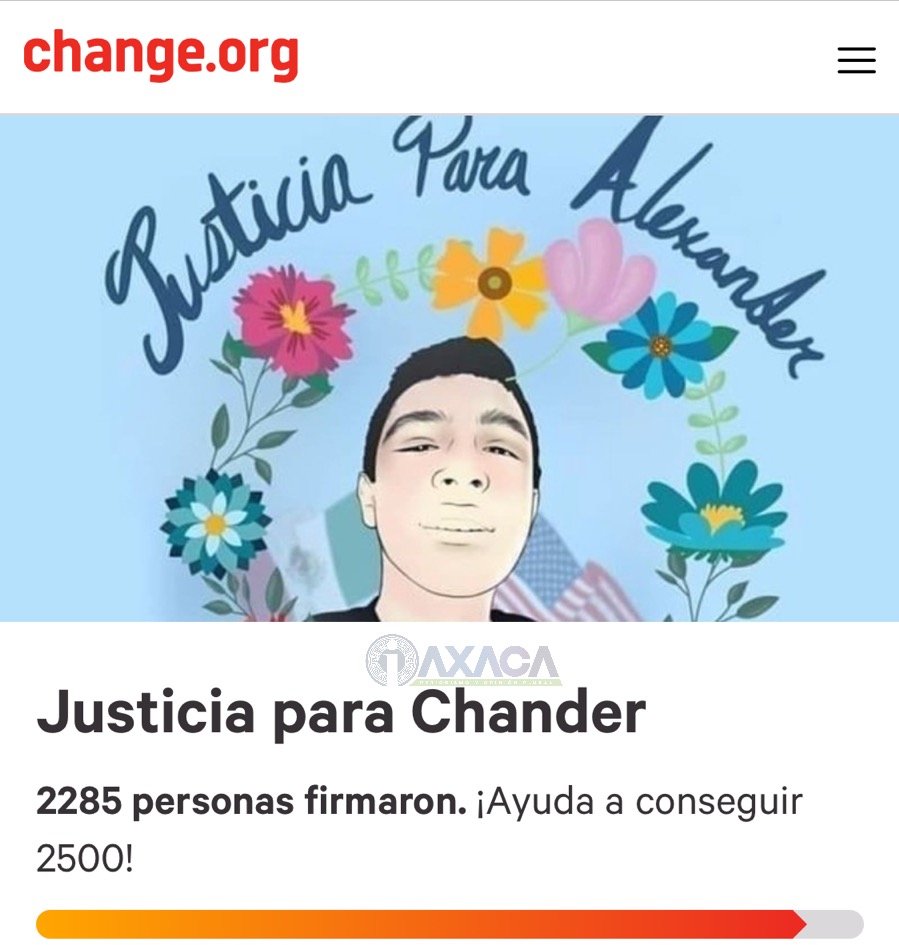Open the hamburger menu
899x945 pixels.
tap(856, 60)
